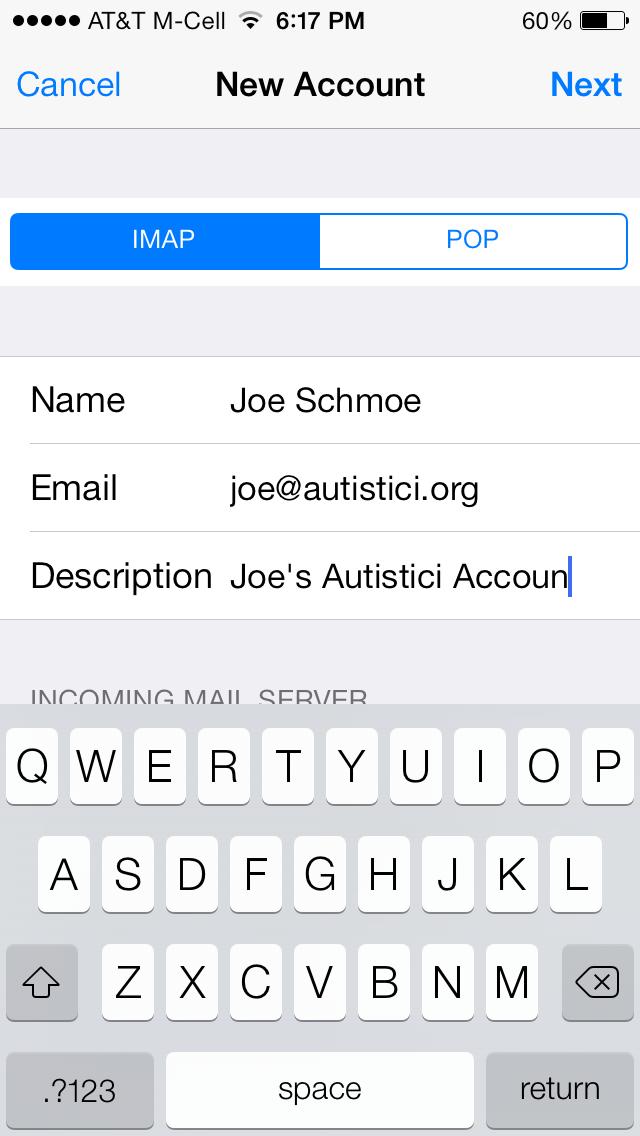Cancel the new account setup
This screenshot has width=640, height=1136.
pos(69,85)
